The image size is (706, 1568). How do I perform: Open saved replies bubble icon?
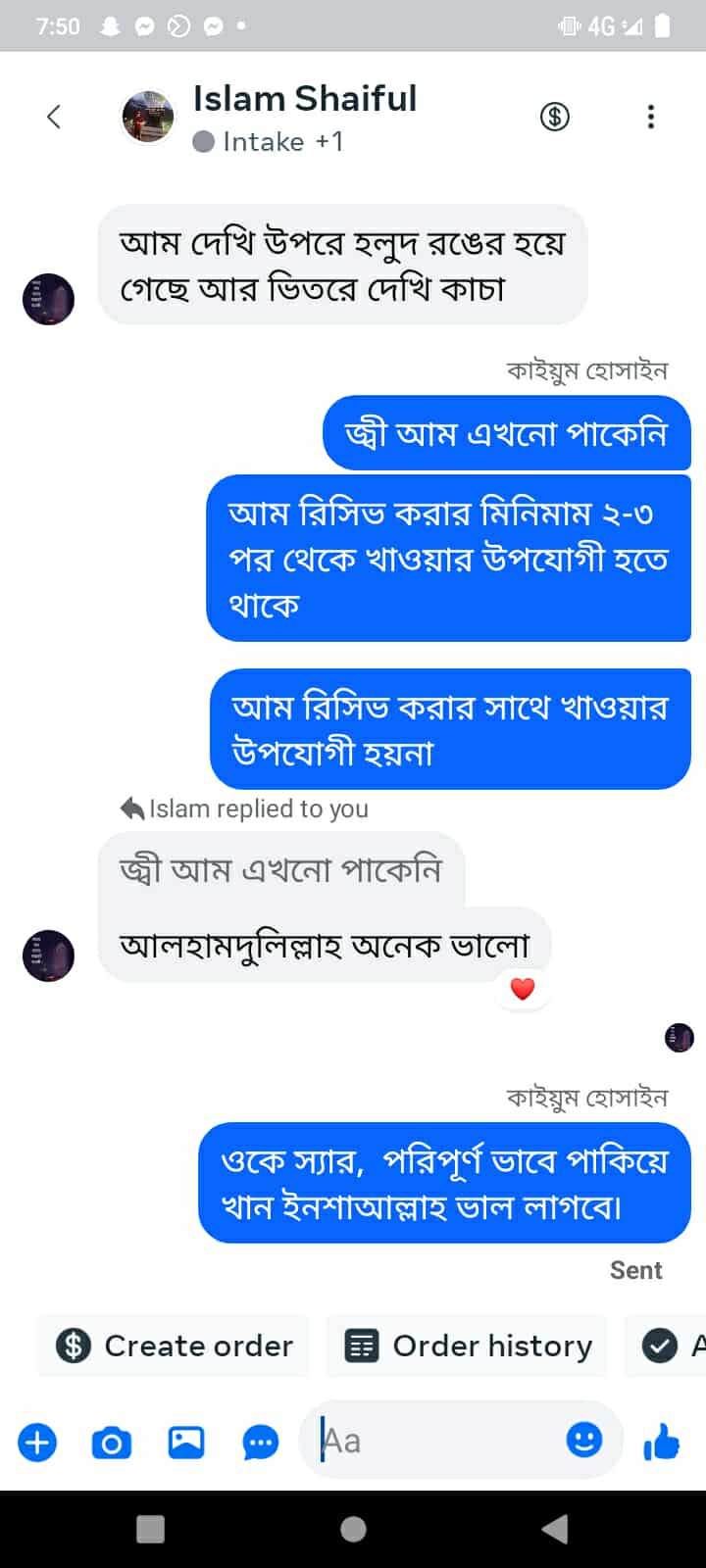pyautogui.click(x=261, y=1443)
